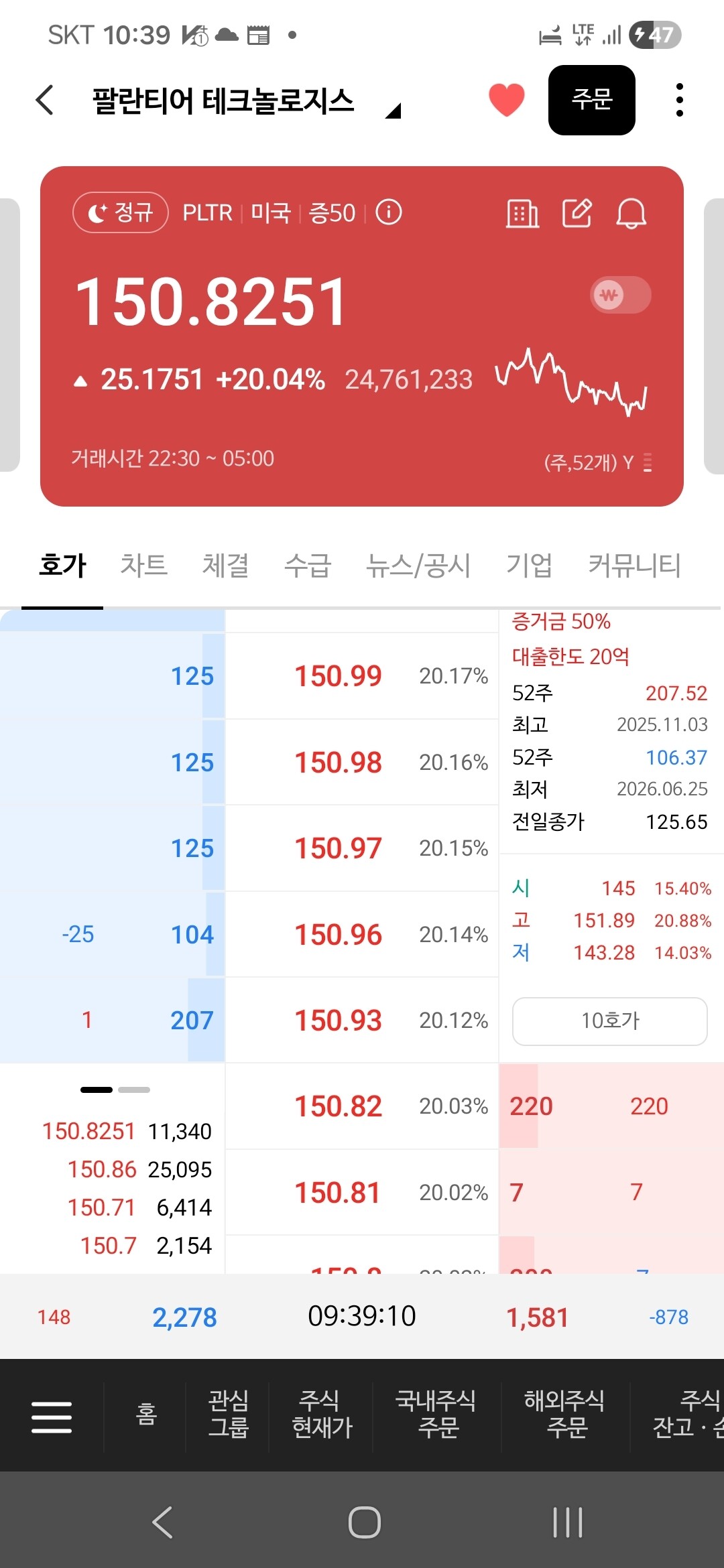Image resolution: width=724 pixels, height=1568 pixels.
Task: Open the hamburger menu in bottom bar
Action: 52,1417
